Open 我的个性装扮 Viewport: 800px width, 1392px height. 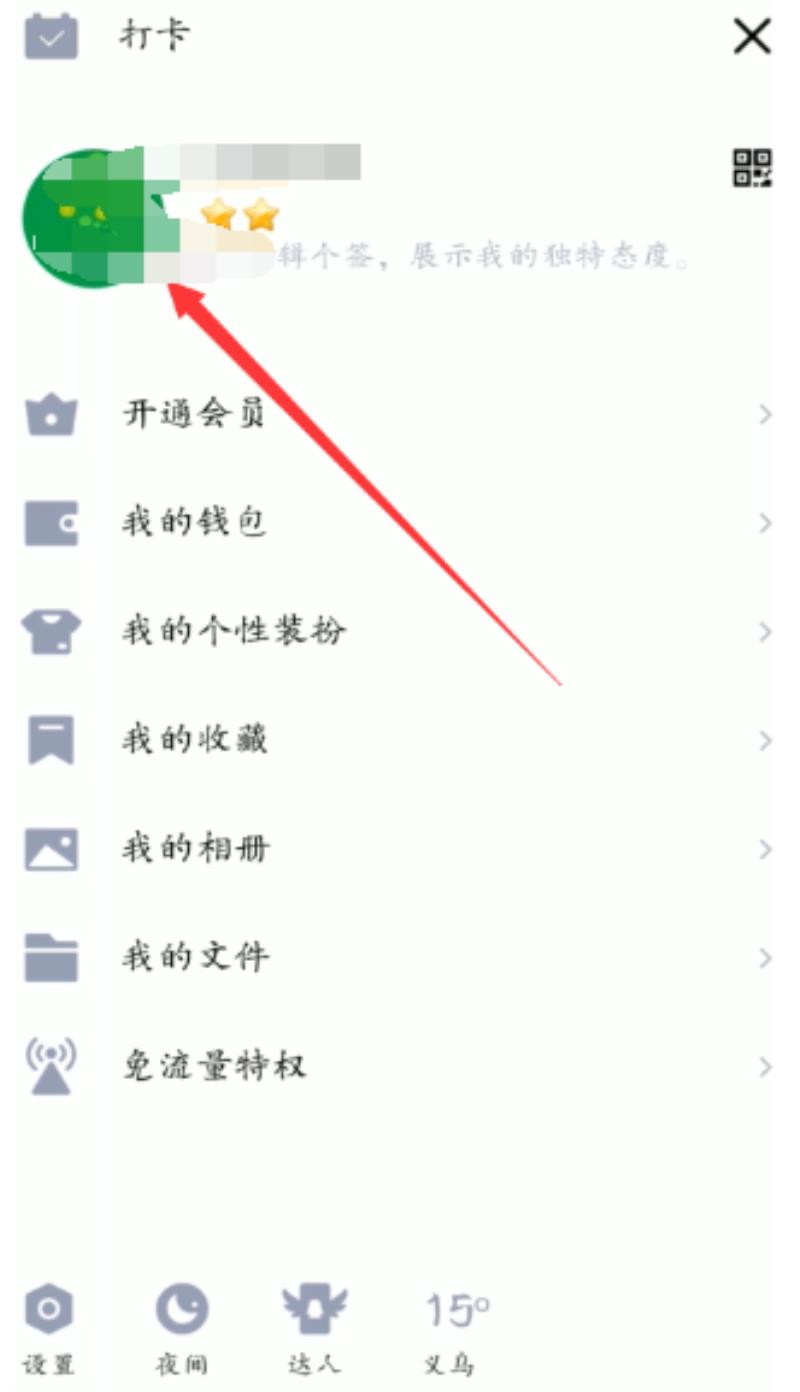click(400, 632)
